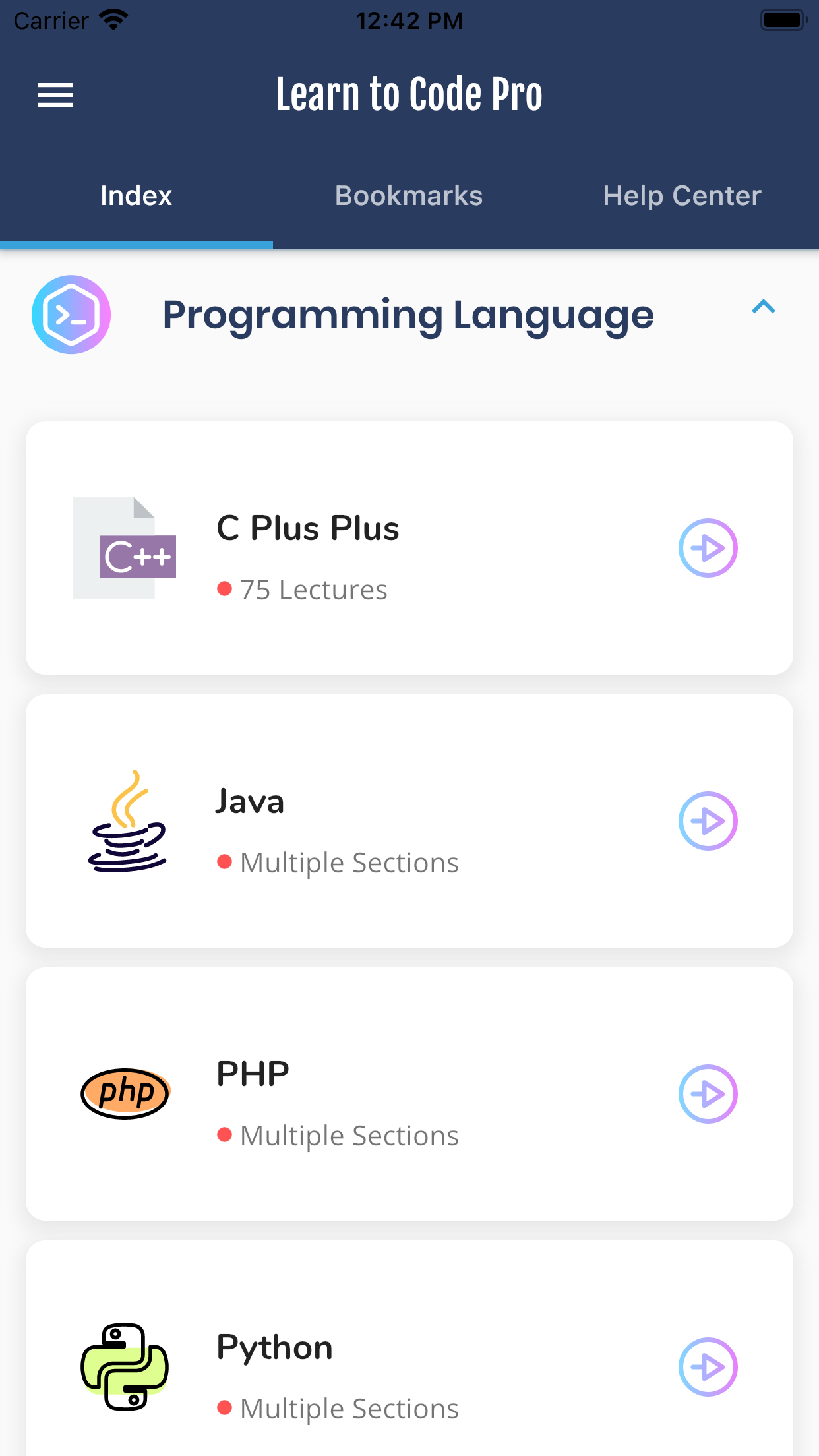The width and height of the screenshot is (819, 1456).
Task: Open the navigation hamburger menu
Action: click(x=55, y=94)
